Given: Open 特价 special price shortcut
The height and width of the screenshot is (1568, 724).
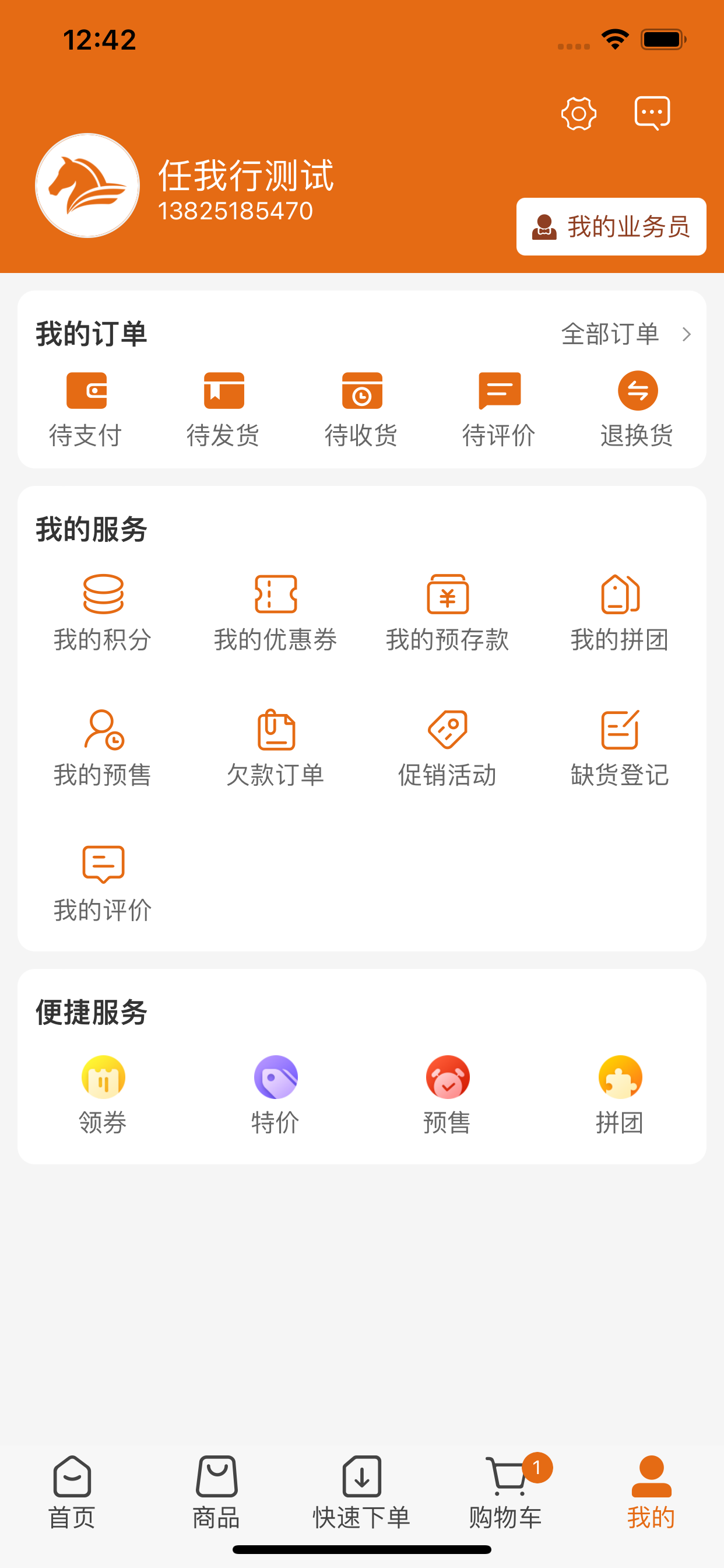Looking at the screenshot, I should pyautogui.click(x=276, y=1095).
